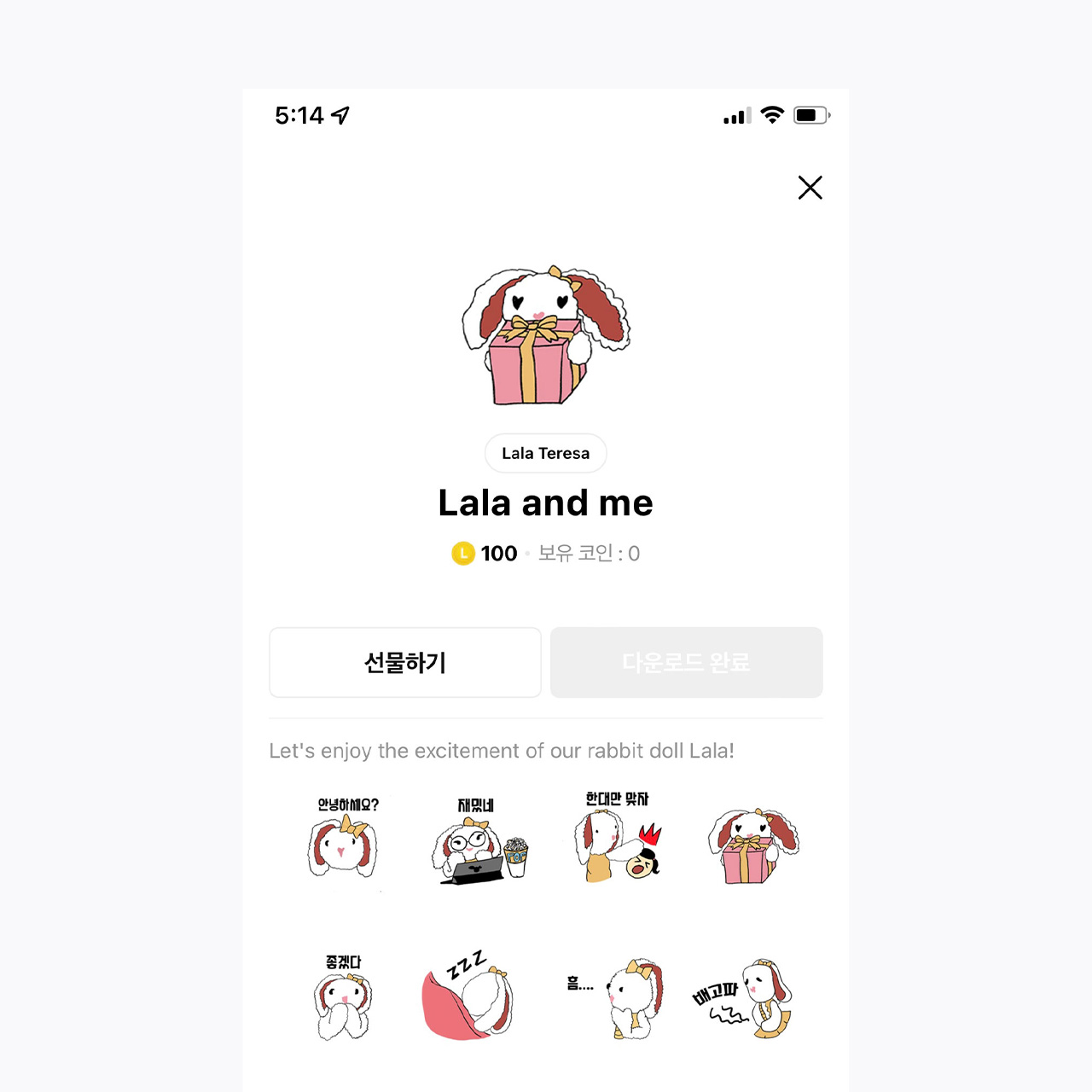
Task: Preview the 한대만 맞자 sticker
Action: [618, 839]
